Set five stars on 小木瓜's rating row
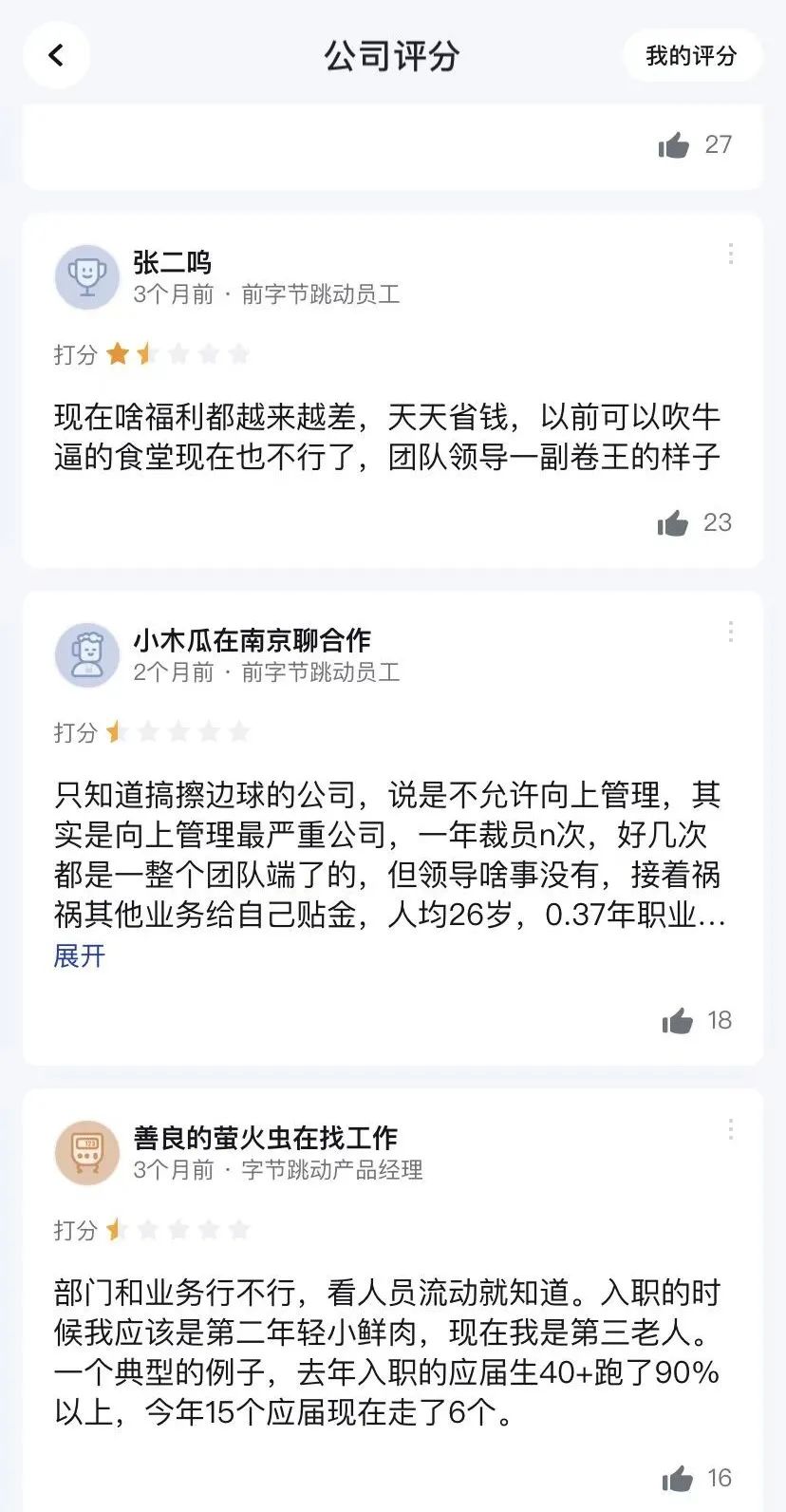786x1512 pixels. click(x=241, y=731)
